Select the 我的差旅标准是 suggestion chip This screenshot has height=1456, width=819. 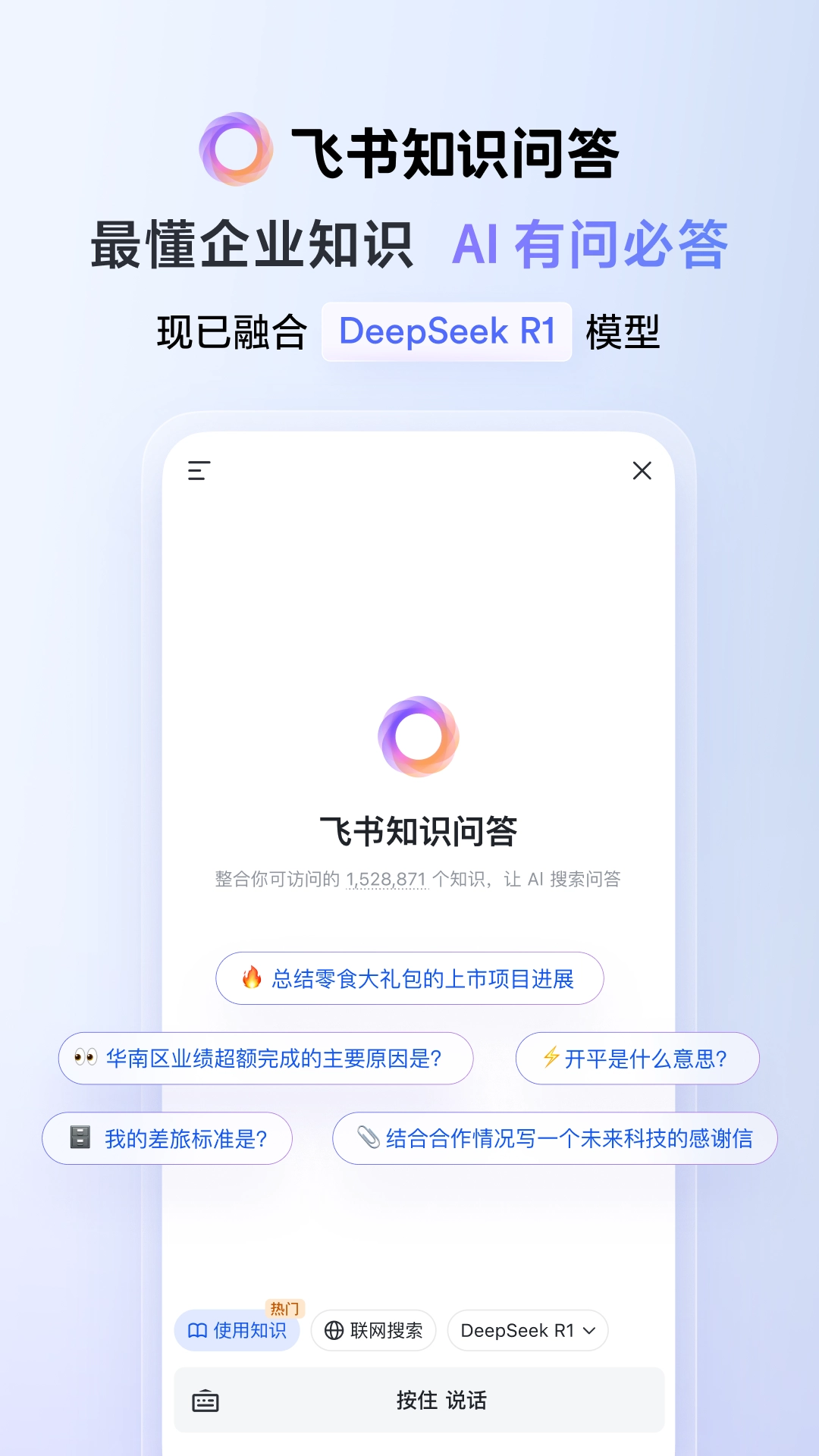point(168,1137)
